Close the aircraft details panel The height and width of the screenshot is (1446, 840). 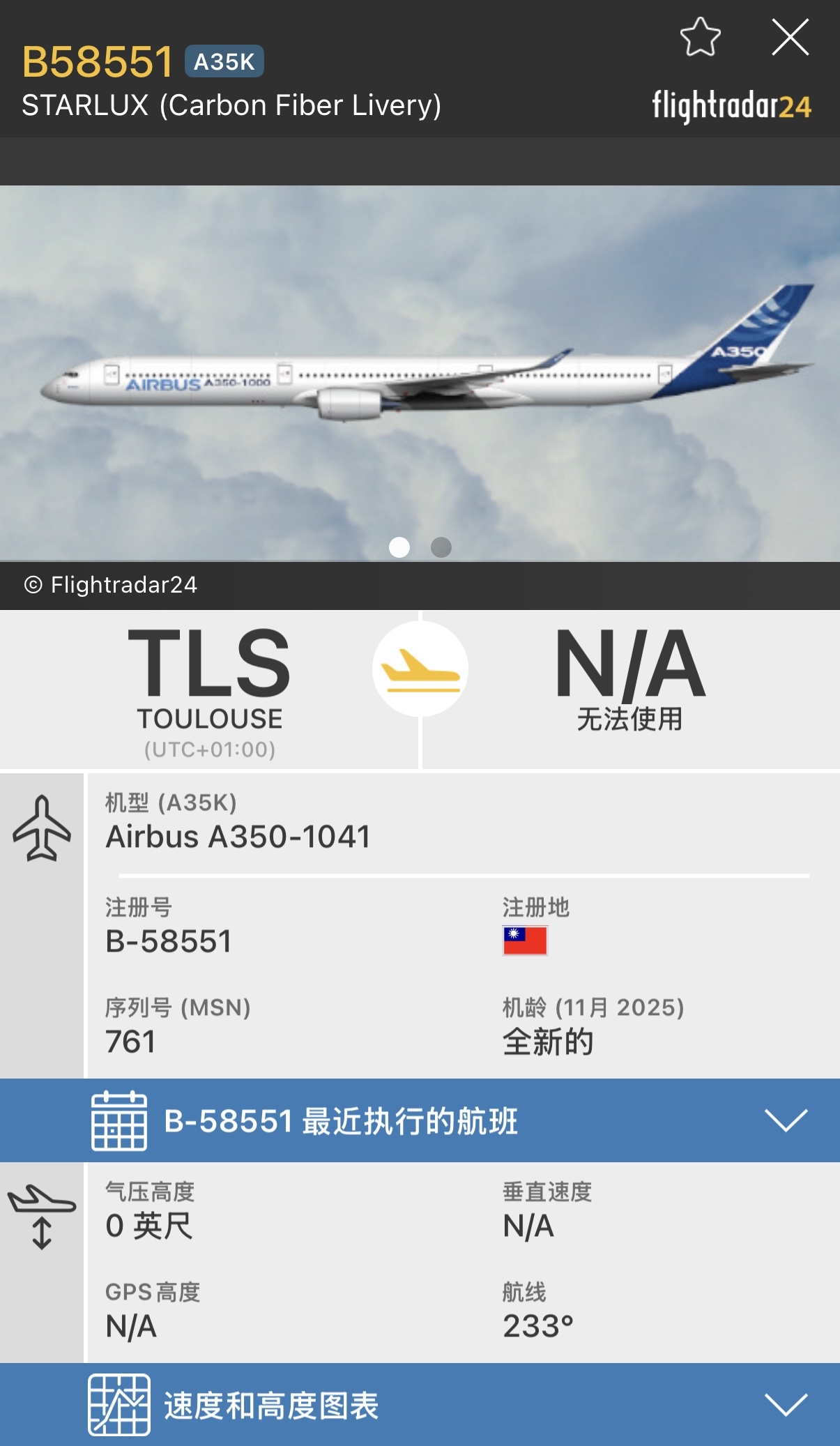click(790, 38)
